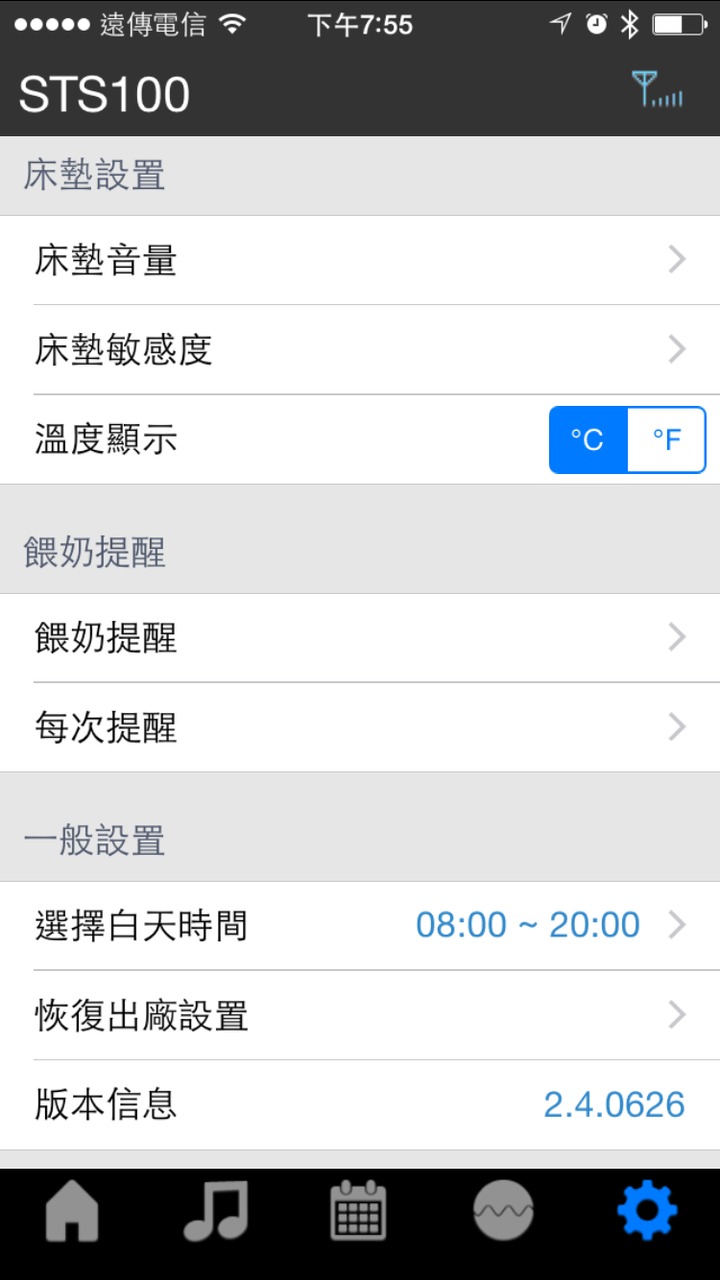This screenshot has height=1280, width=720.
Task: Open the 餵奶提醒 row
Action: pos(360,638)
